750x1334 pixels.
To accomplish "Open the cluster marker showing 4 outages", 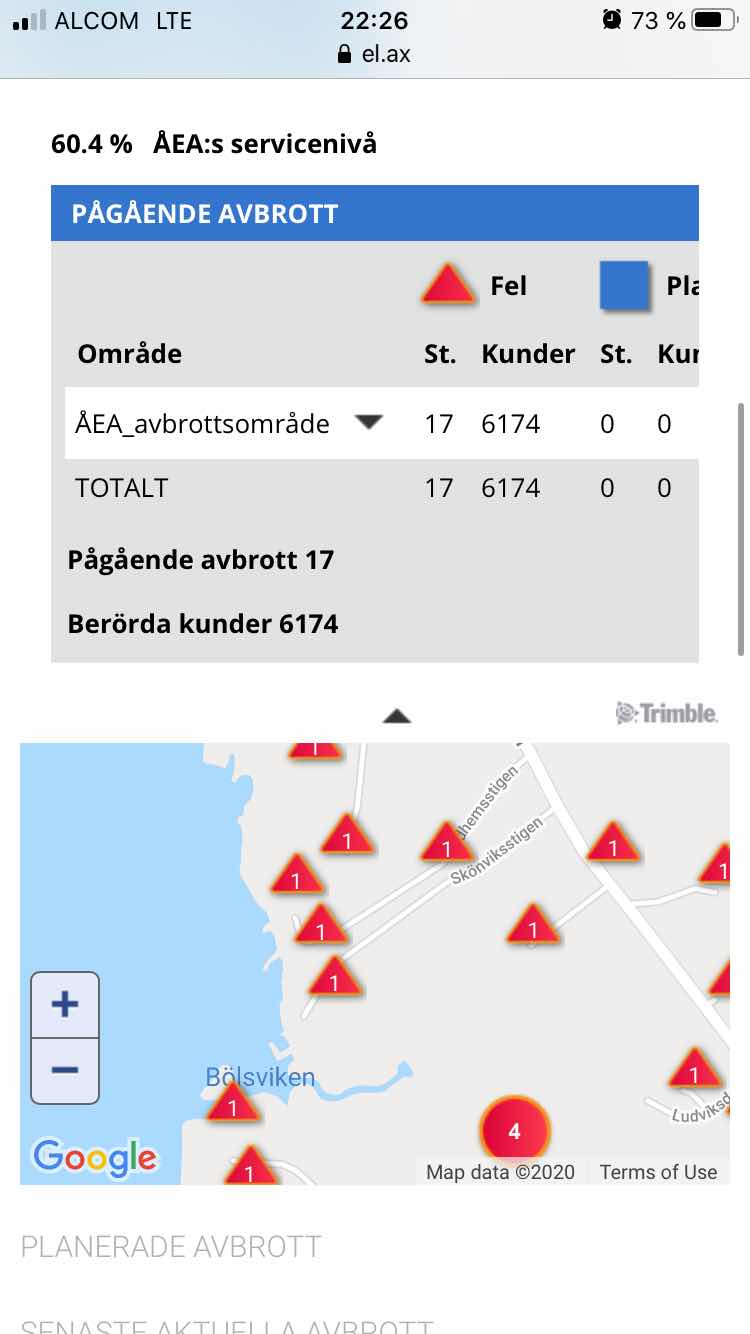I will pyautogui.click(x=514, y=1130).
